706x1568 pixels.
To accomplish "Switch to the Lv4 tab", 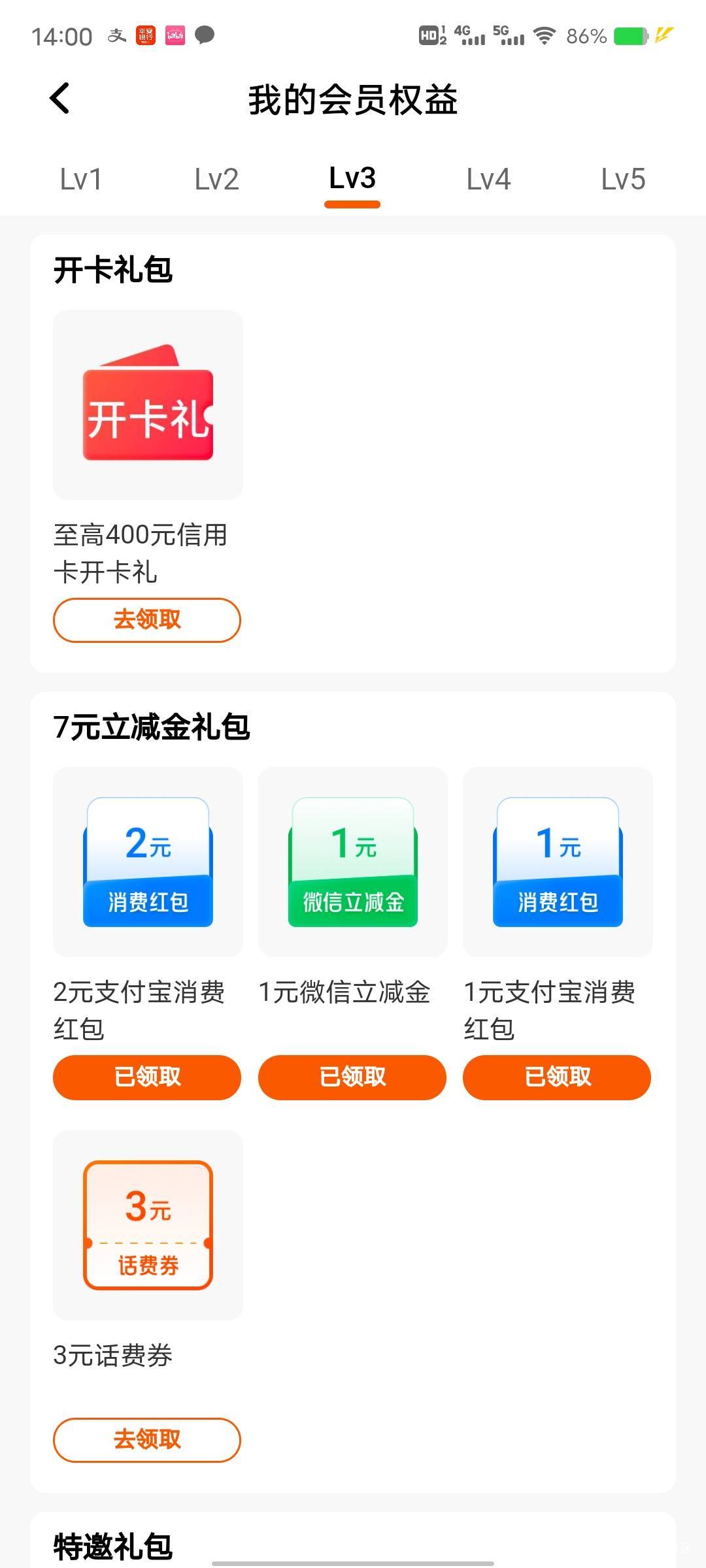I will click(x=488, y=179).
